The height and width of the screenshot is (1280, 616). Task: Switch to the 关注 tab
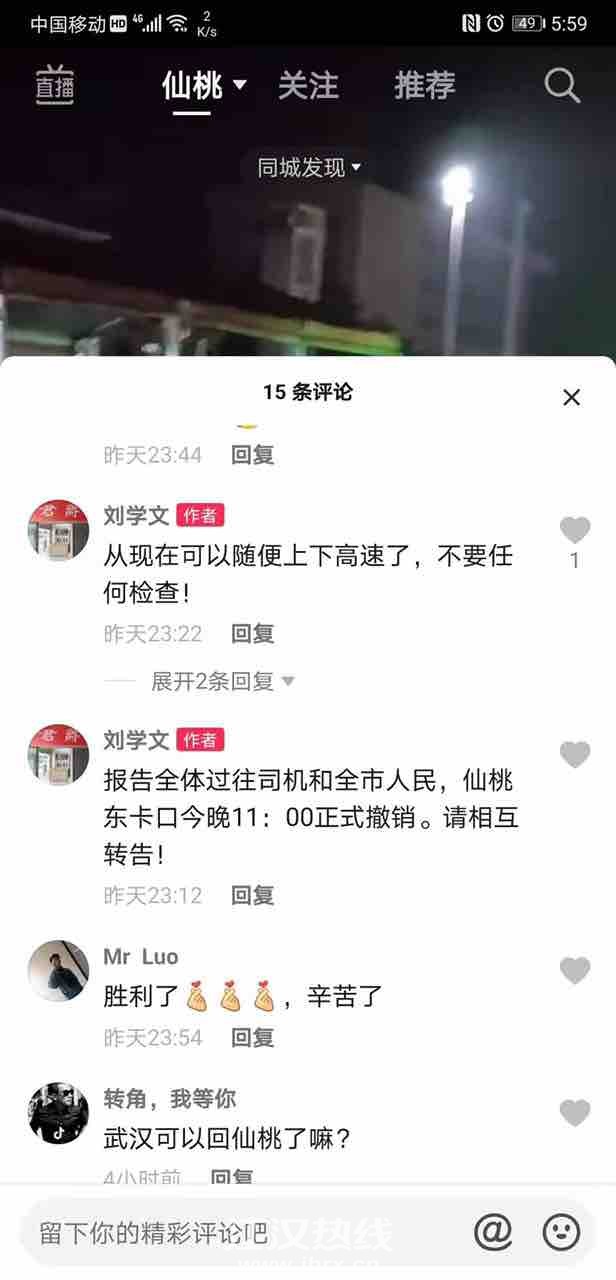point(308,86)
